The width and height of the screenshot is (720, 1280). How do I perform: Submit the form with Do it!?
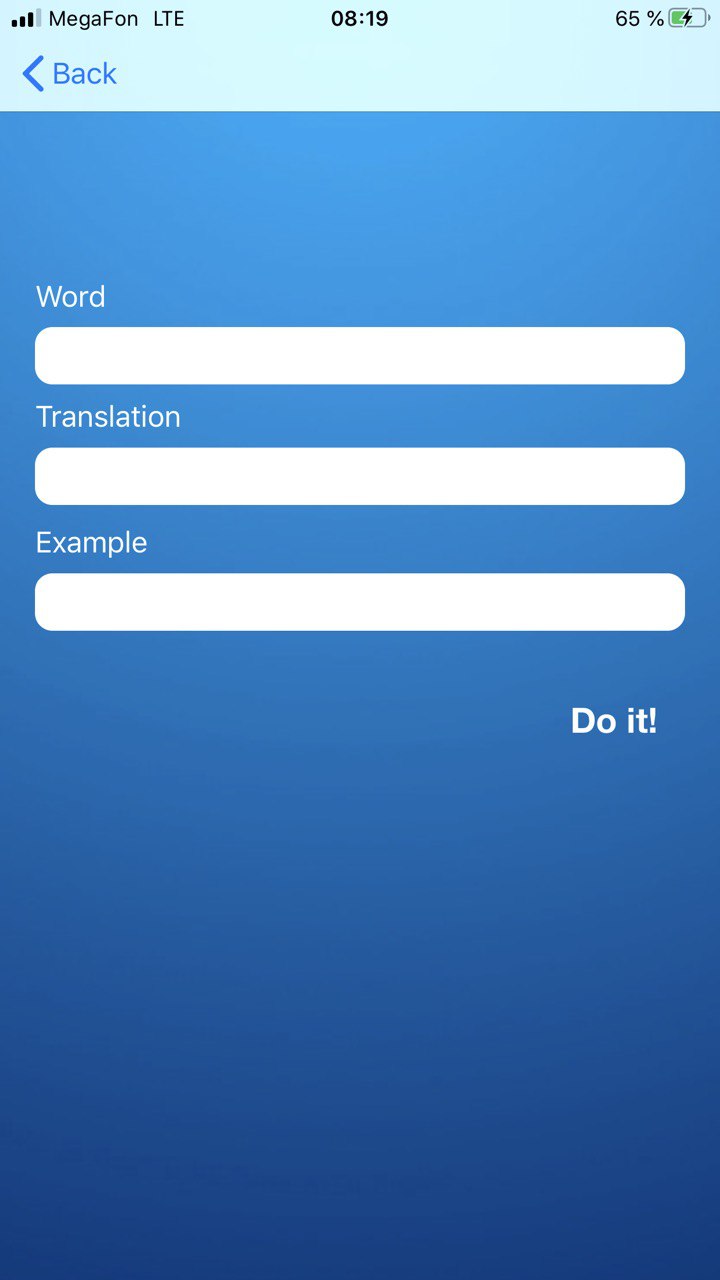pyautogui.click(x=613, y=720)
